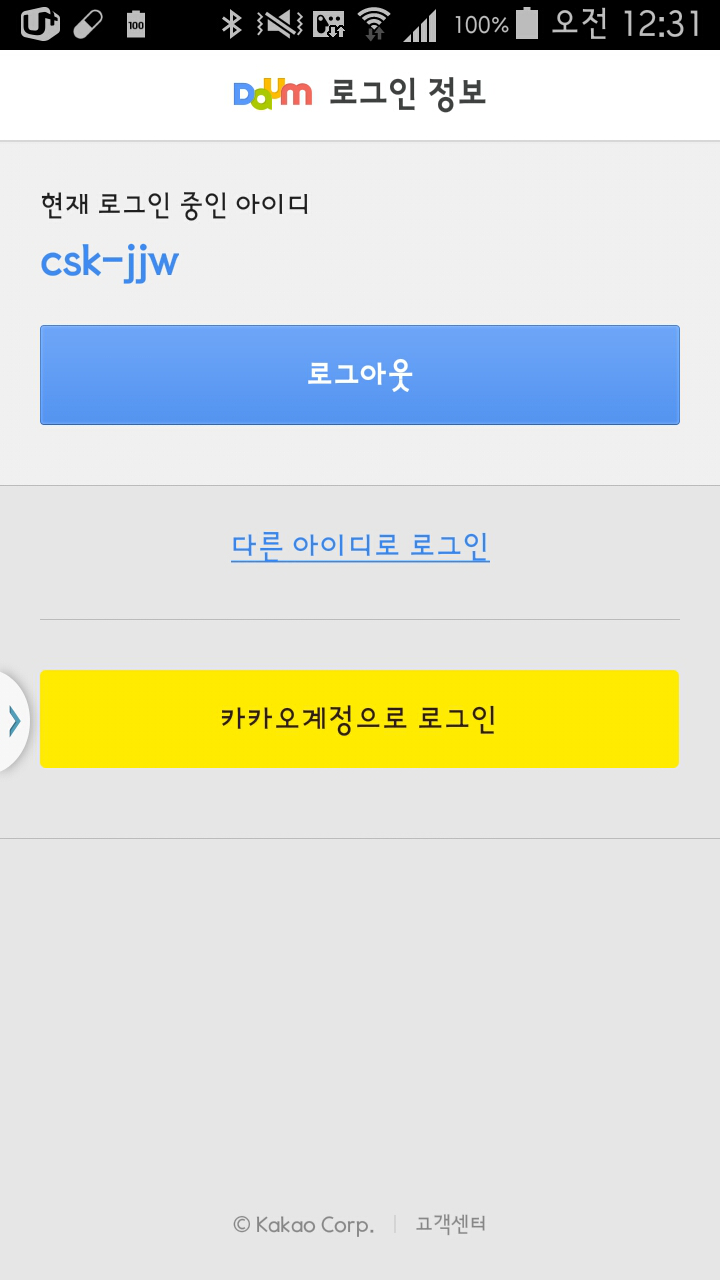Open the 다른 아이디로 로그인 link
The height and width of the screenshot is (1280, 720).
[360, 546]
